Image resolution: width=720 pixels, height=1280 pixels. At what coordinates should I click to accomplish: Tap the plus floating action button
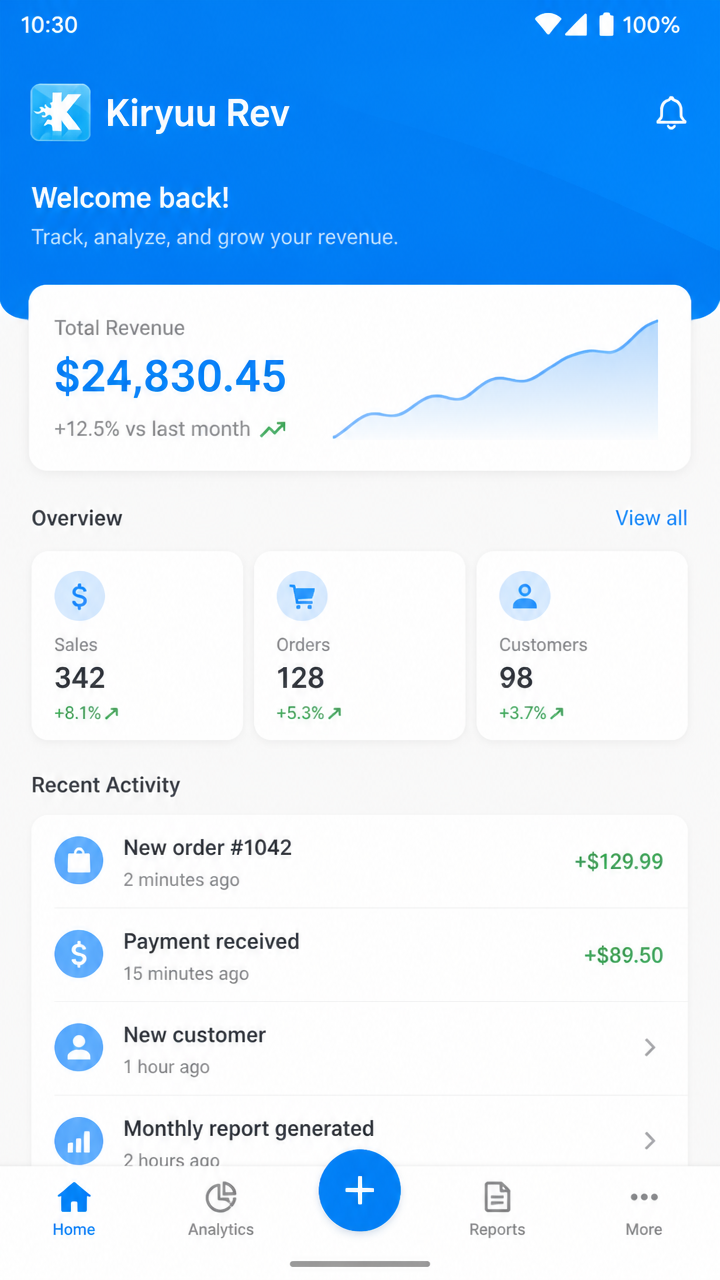pos(360,1190)
